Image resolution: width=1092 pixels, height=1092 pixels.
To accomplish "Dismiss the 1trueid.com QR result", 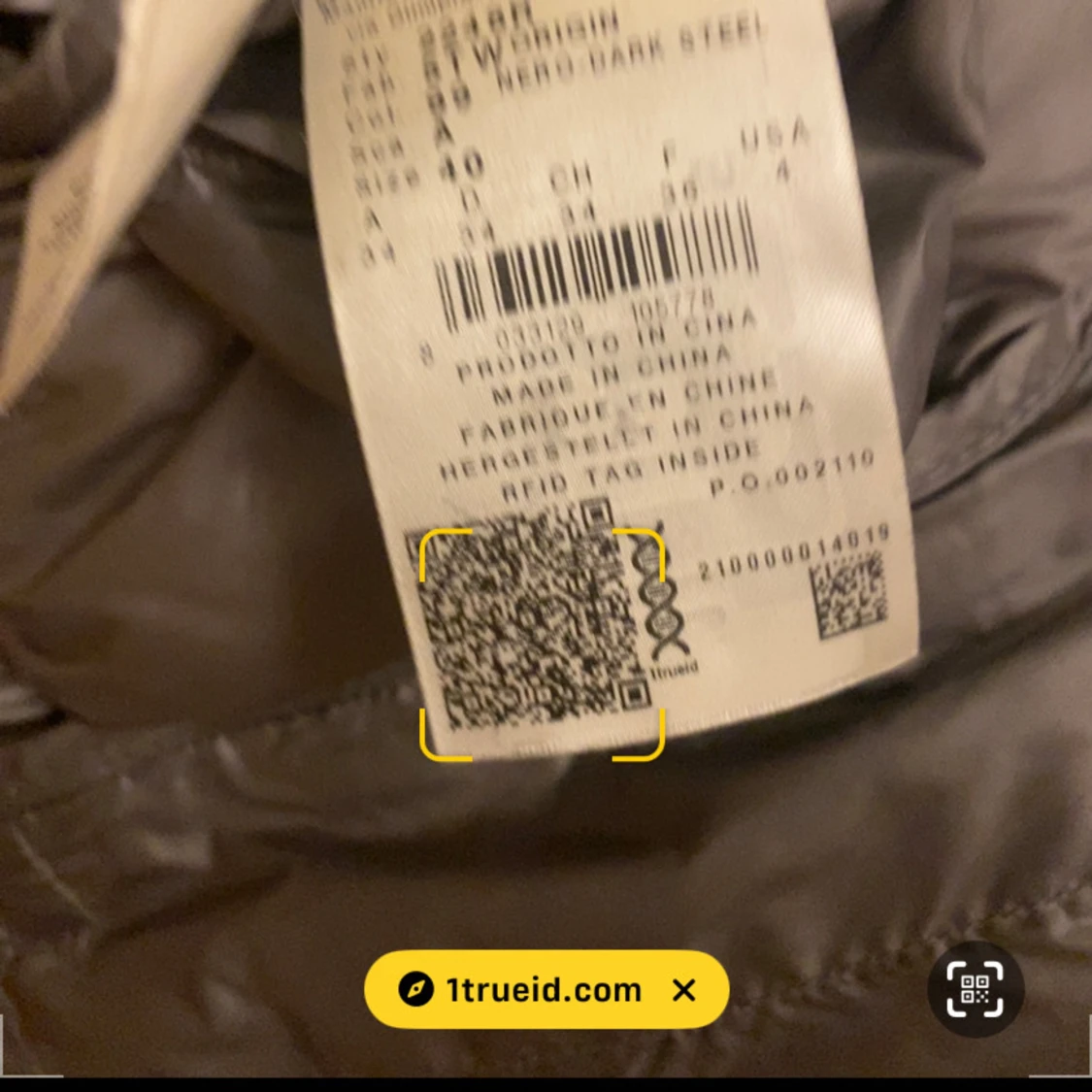I will point(684,990).
